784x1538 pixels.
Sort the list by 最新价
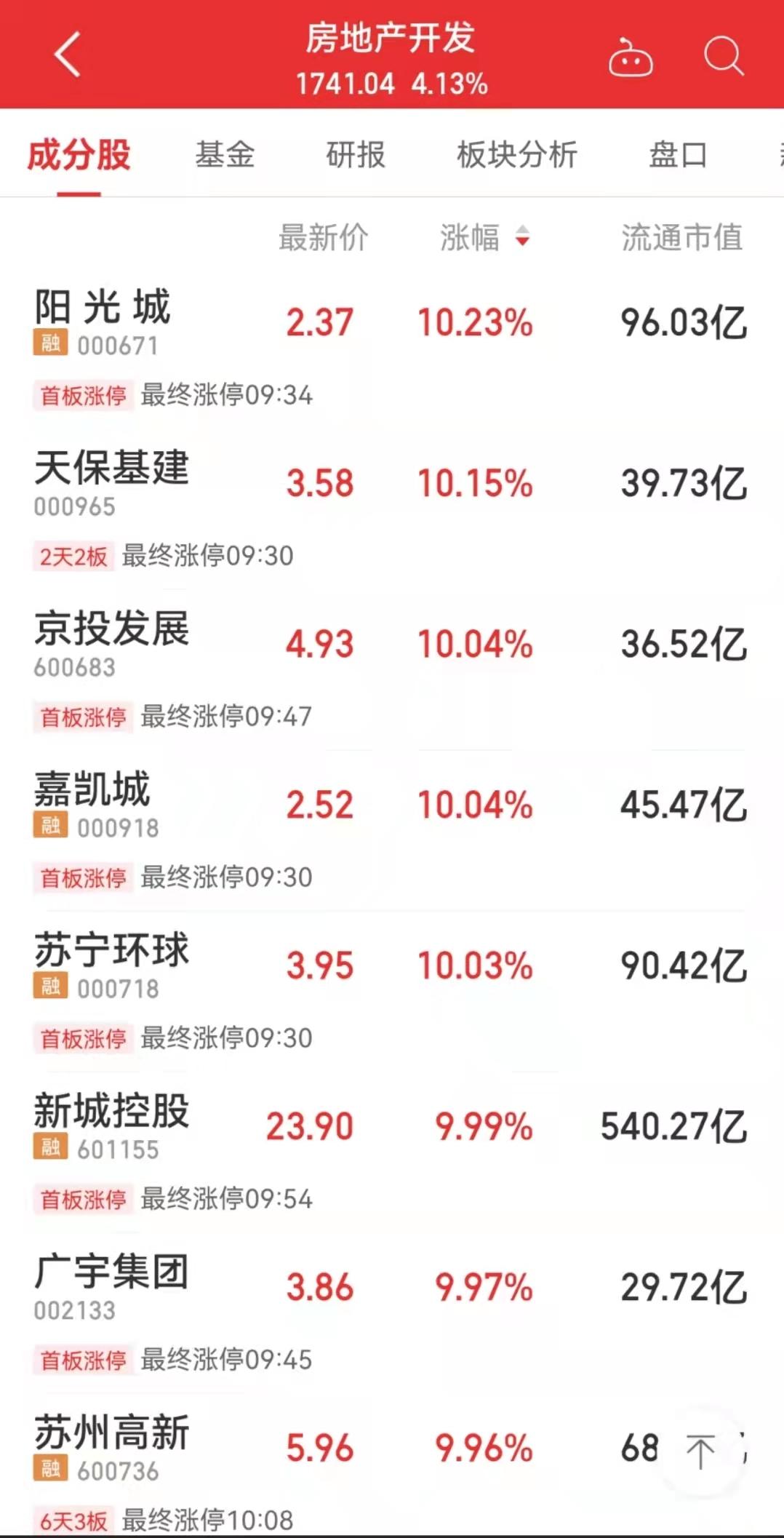click(x=324, y=237)
